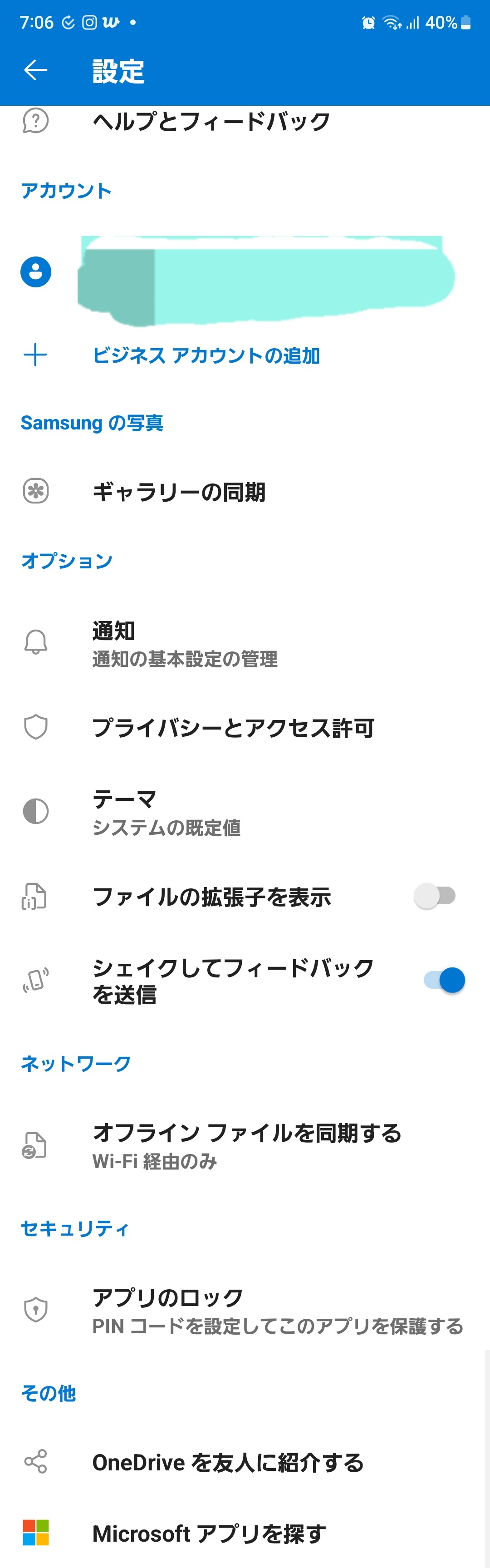
Task: Change the テーマ setting
Action: (x=166, y=811)
